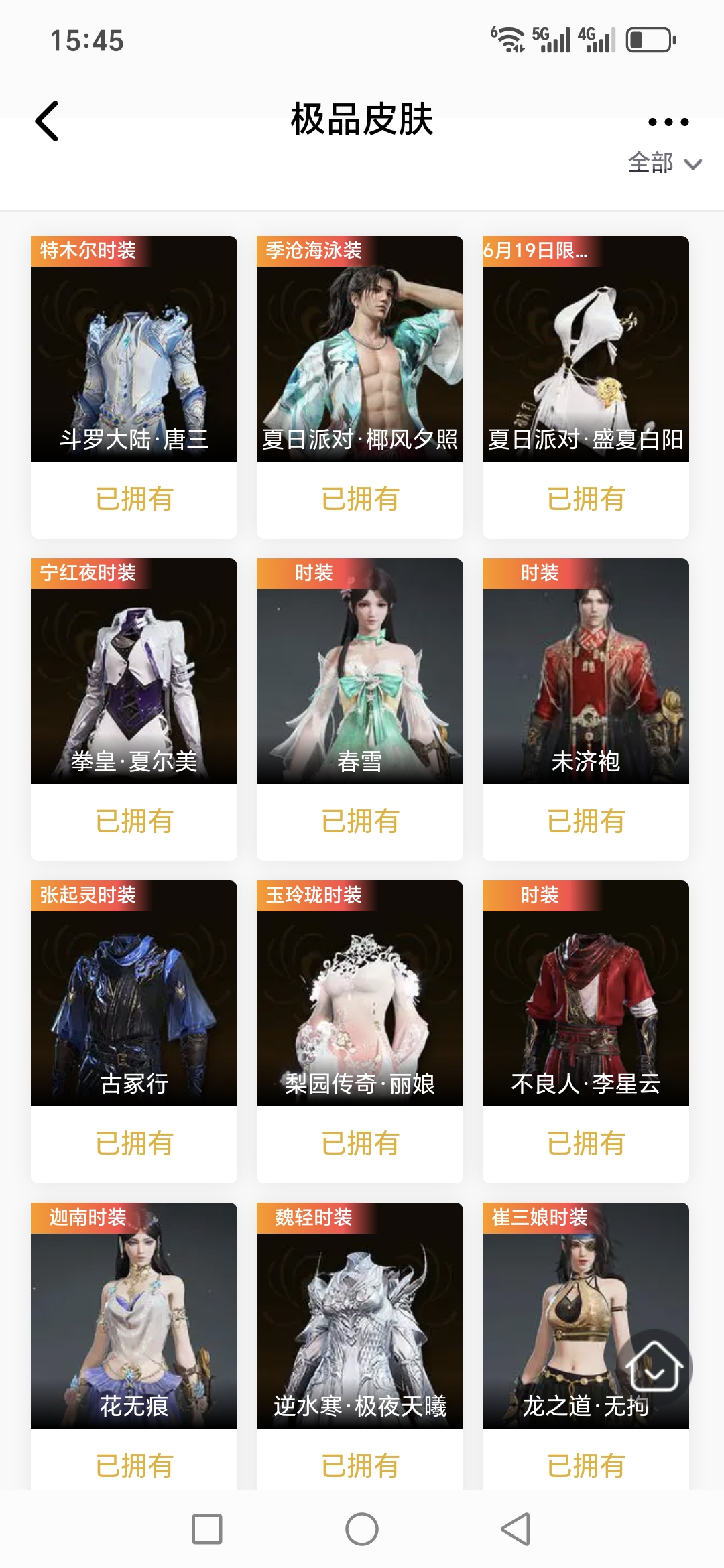724x1568 pixels.
Task: Expand the 全部 filter dropdown
Action: 664,163
